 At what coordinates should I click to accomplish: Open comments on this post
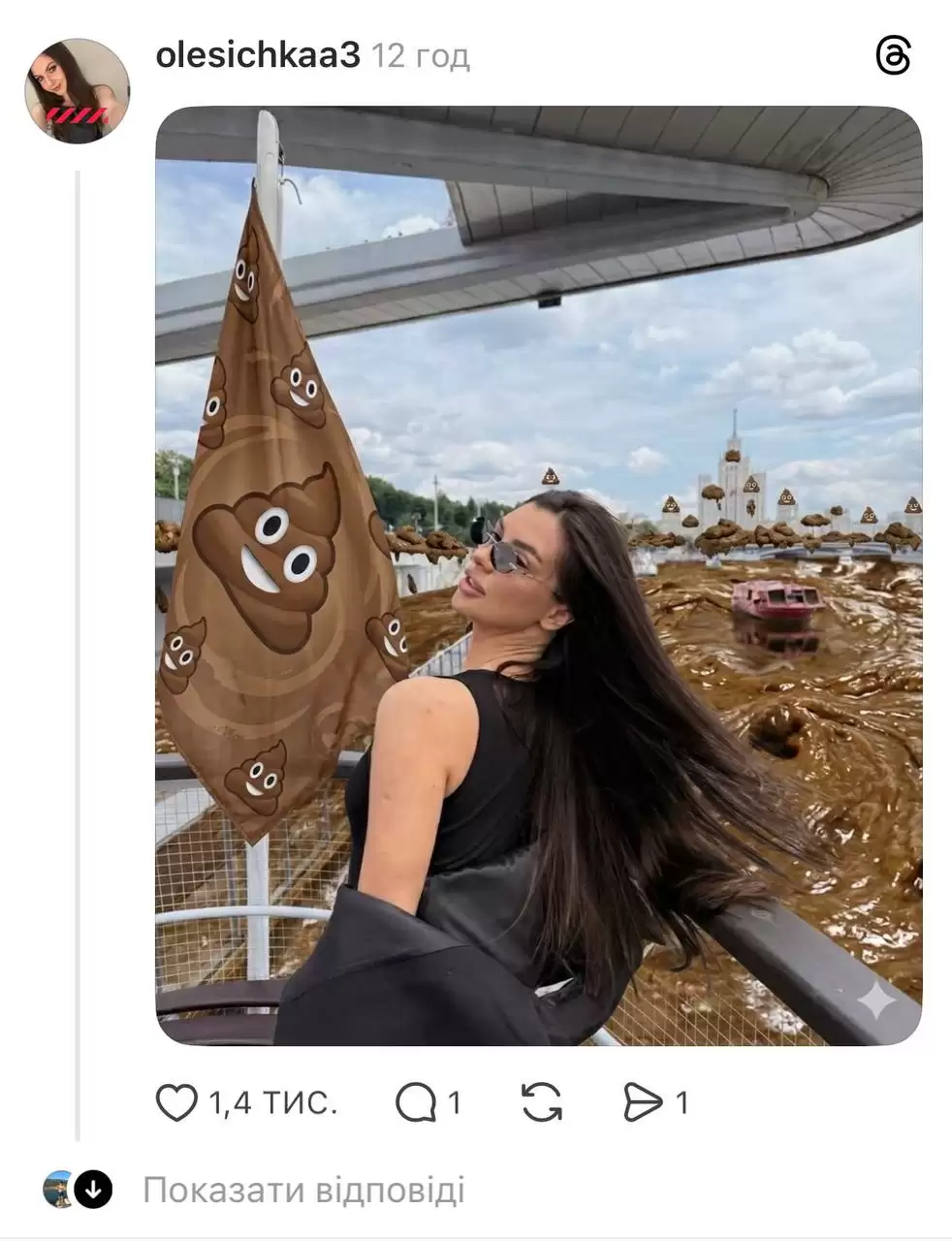pos(417,1103)
